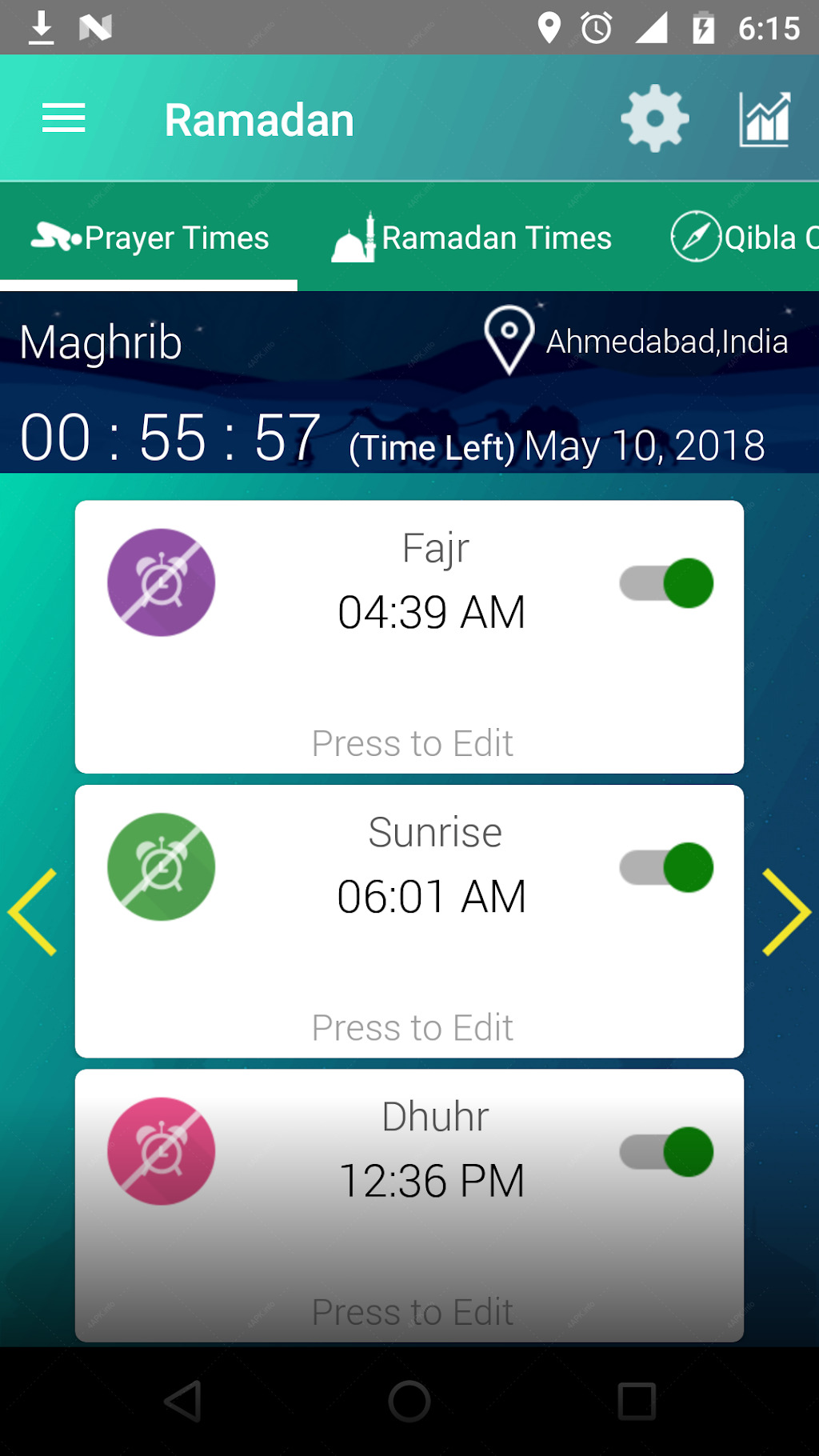The image size is (819, 1456).
Task: Change the Ahmedabad, India location
Action: [636, 341]
